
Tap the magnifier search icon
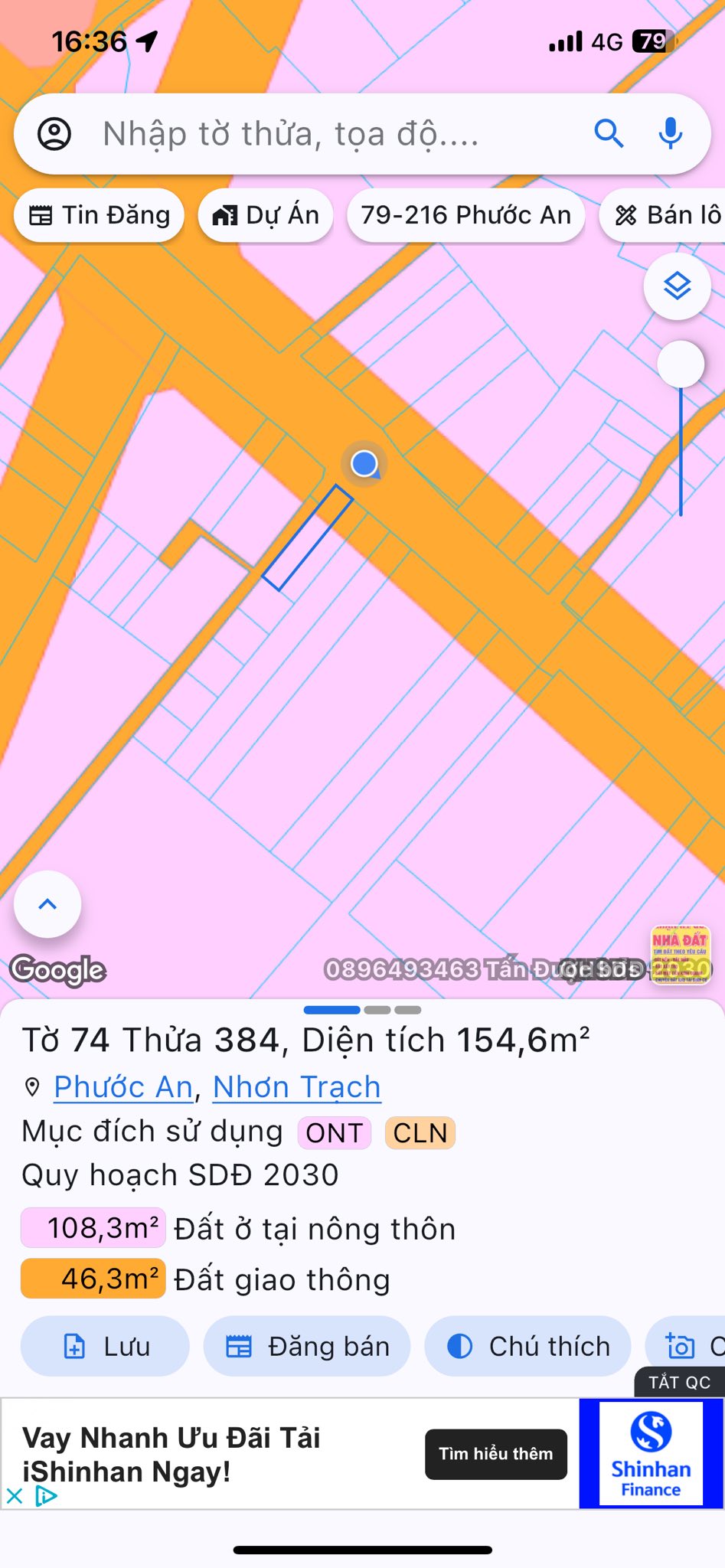(609, 134)
